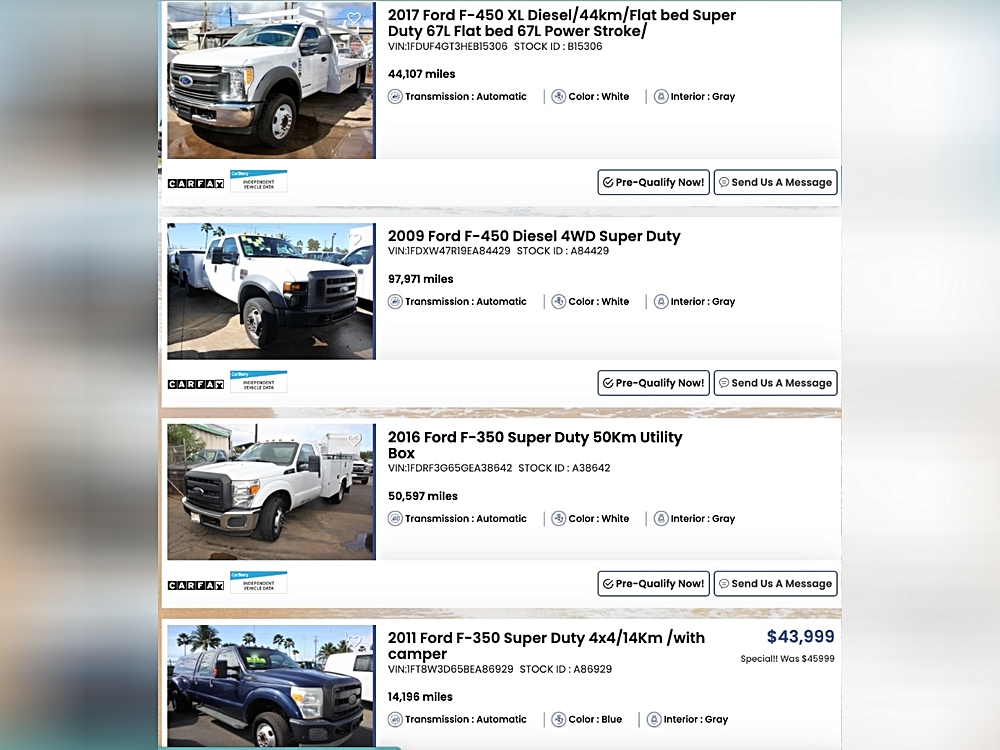Viewport: 1000px width, 750px height.
Task: Send a message about the 2017 F-450
Action: click(775, 182)
